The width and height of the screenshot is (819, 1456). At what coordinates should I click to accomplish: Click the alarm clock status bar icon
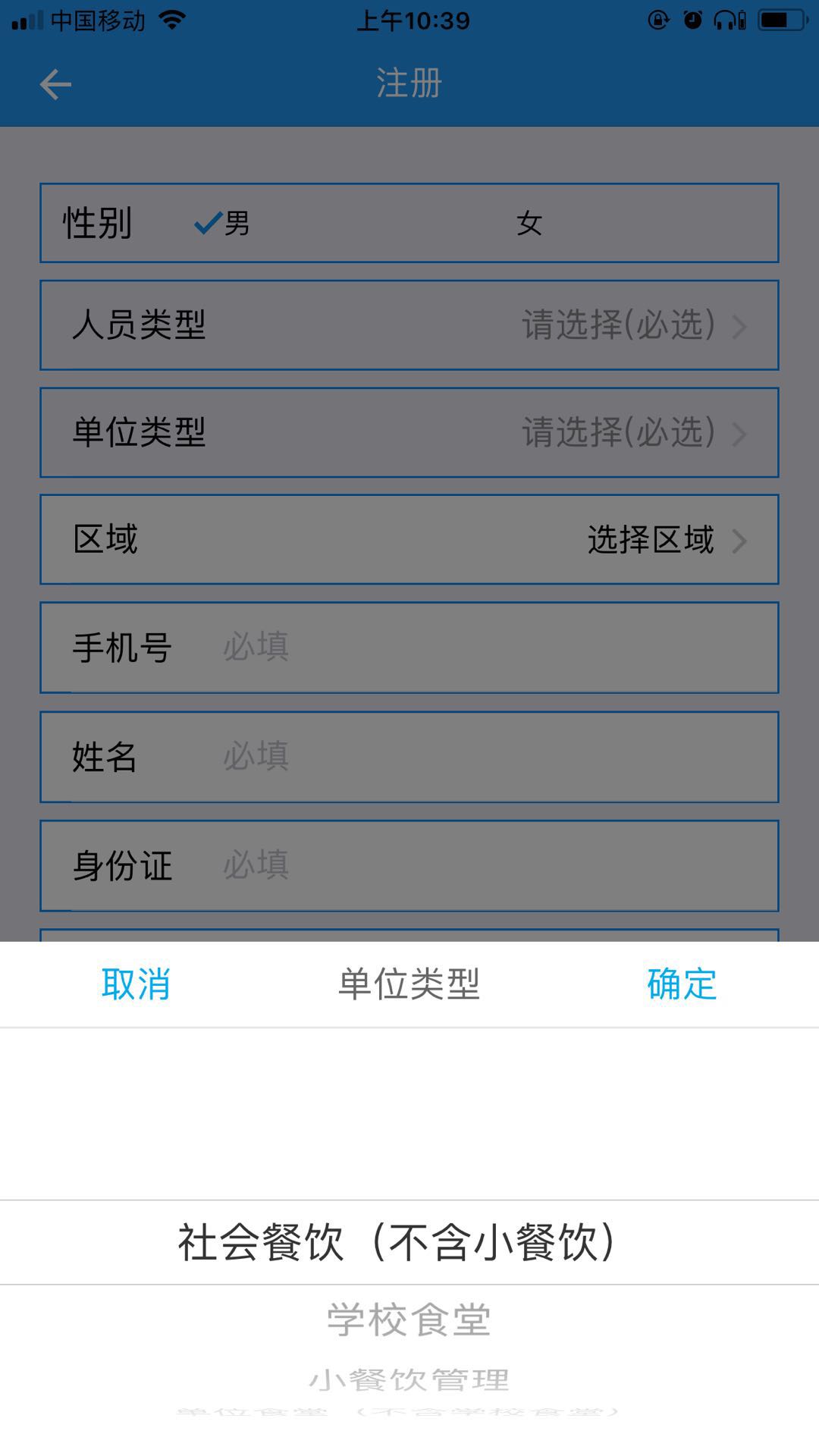pos(692,20)
